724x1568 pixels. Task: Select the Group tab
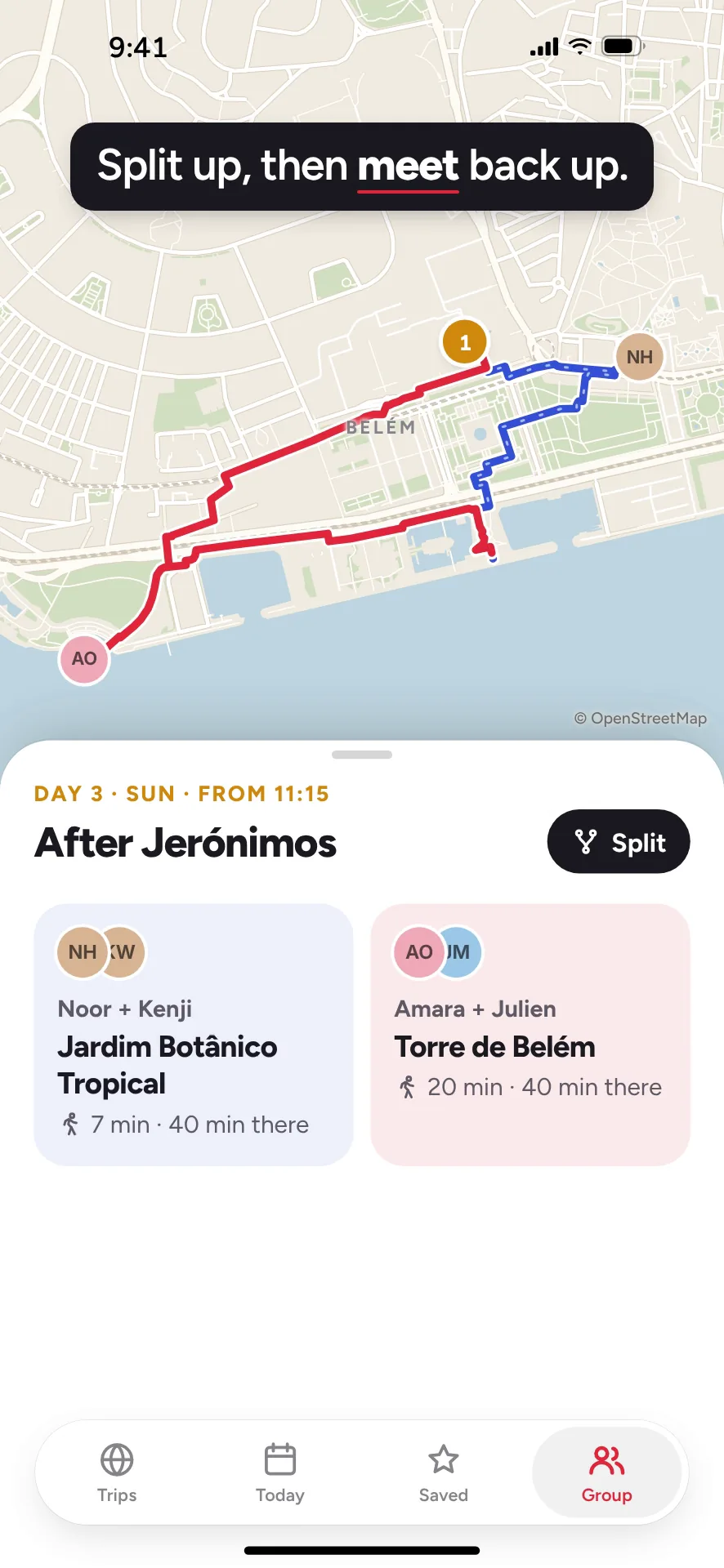tap(607, 1472)
